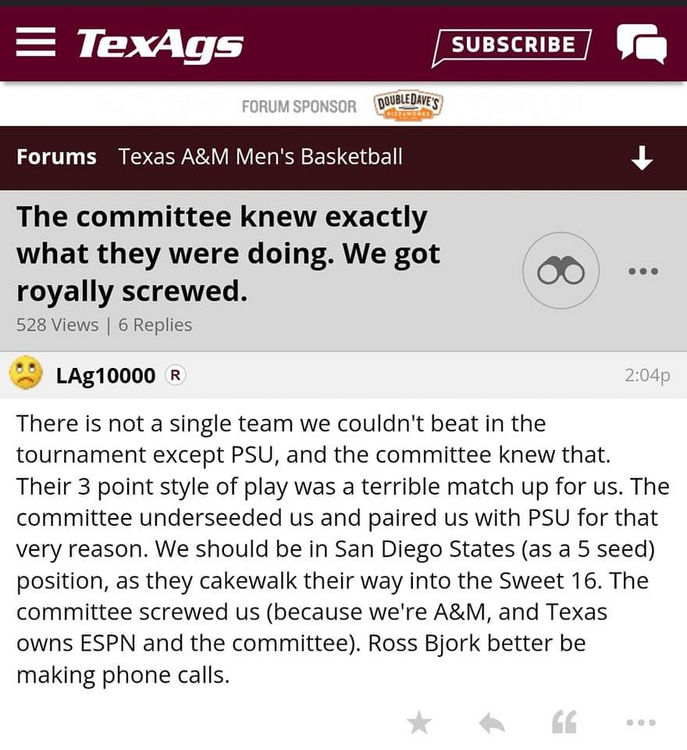Jump down with the arrow icon

(643, 158)
